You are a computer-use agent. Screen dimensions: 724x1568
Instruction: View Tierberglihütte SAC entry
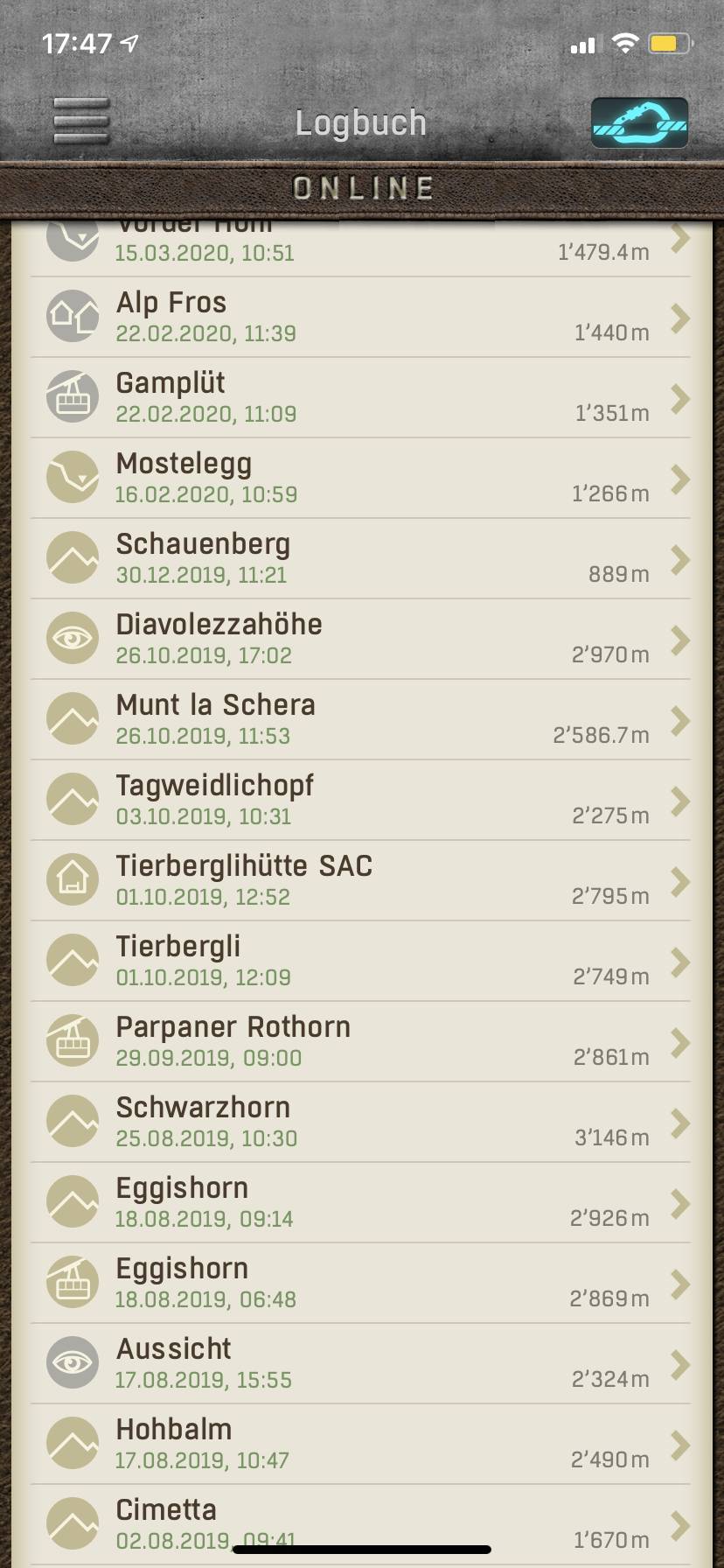361,881
